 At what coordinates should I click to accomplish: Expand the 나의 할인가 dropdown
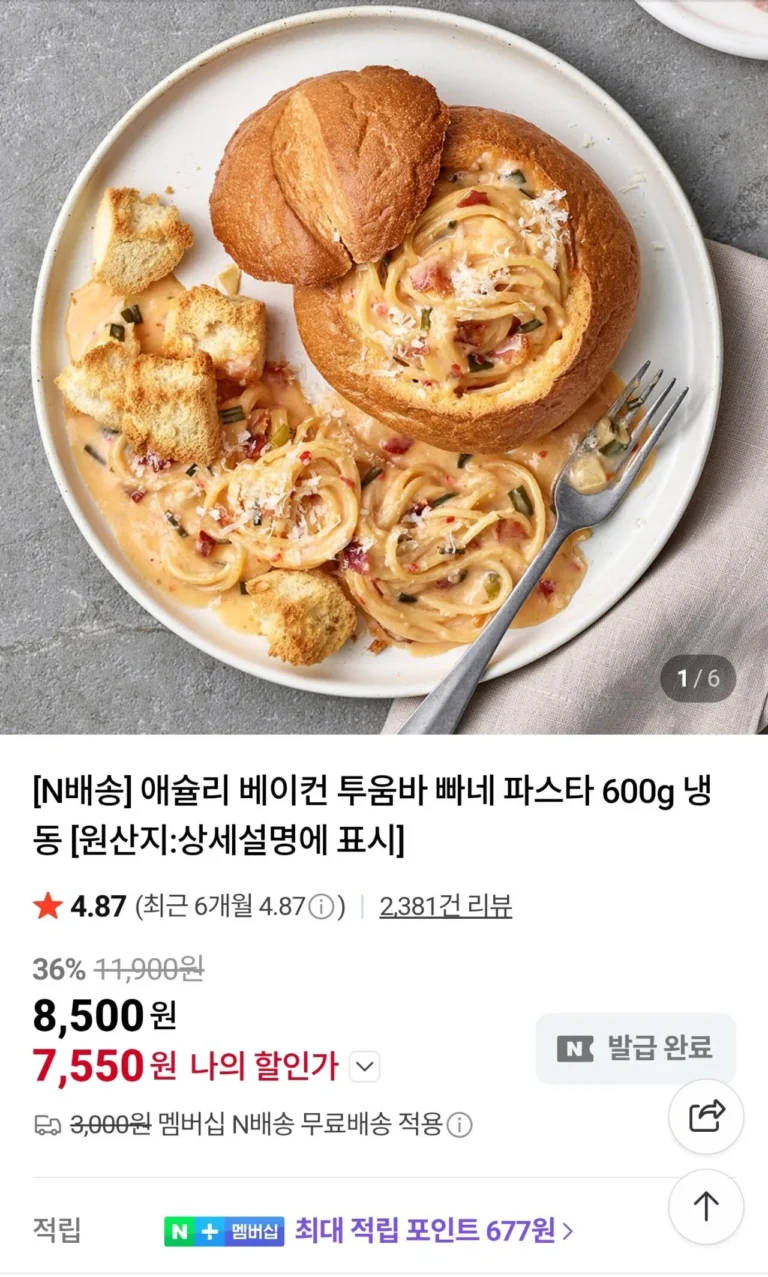(x=366, y=1067)
